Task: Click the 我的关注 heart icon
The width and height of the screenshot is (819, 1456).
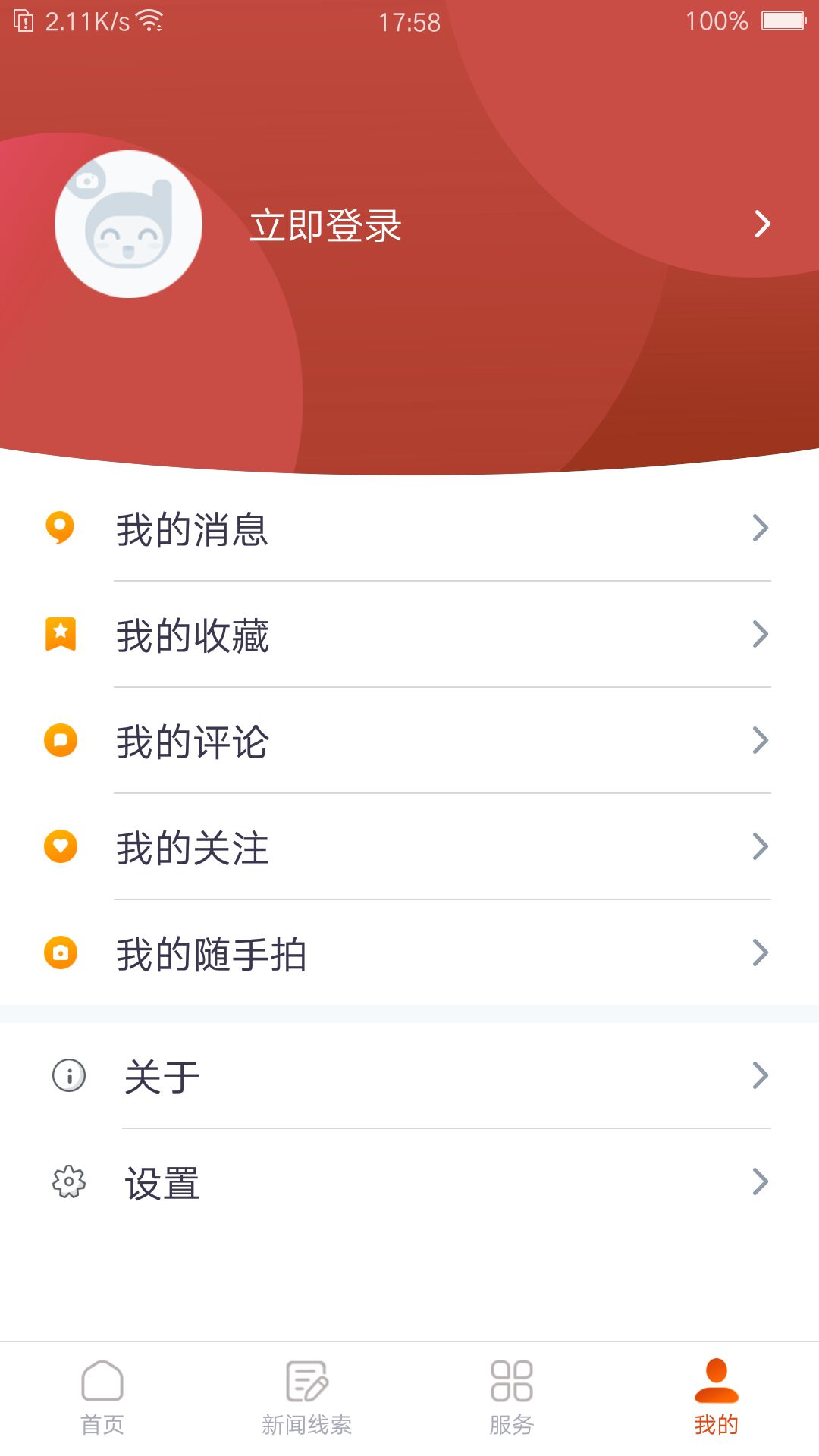Action: click(x=61, y=848)
